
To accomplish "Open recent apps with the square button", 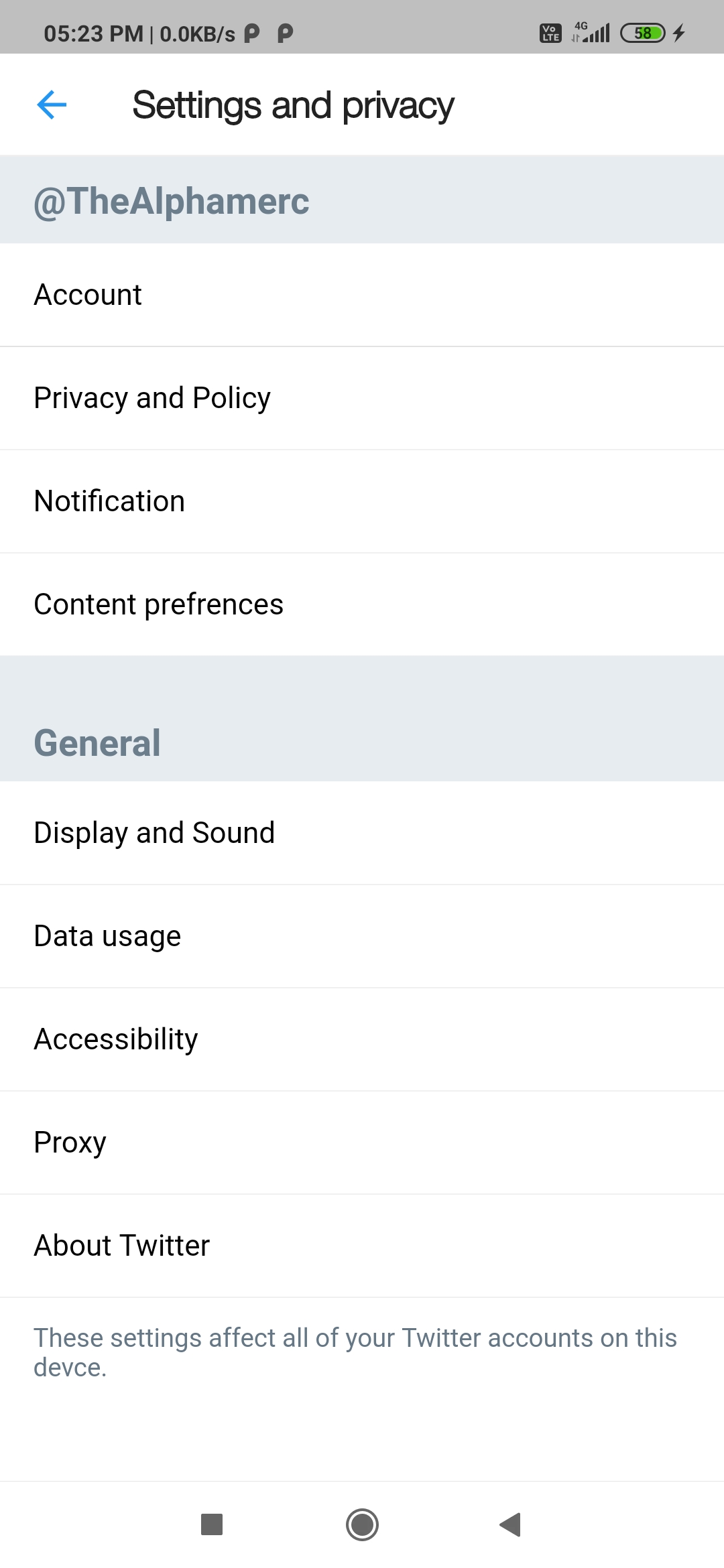I will 212,1524.
